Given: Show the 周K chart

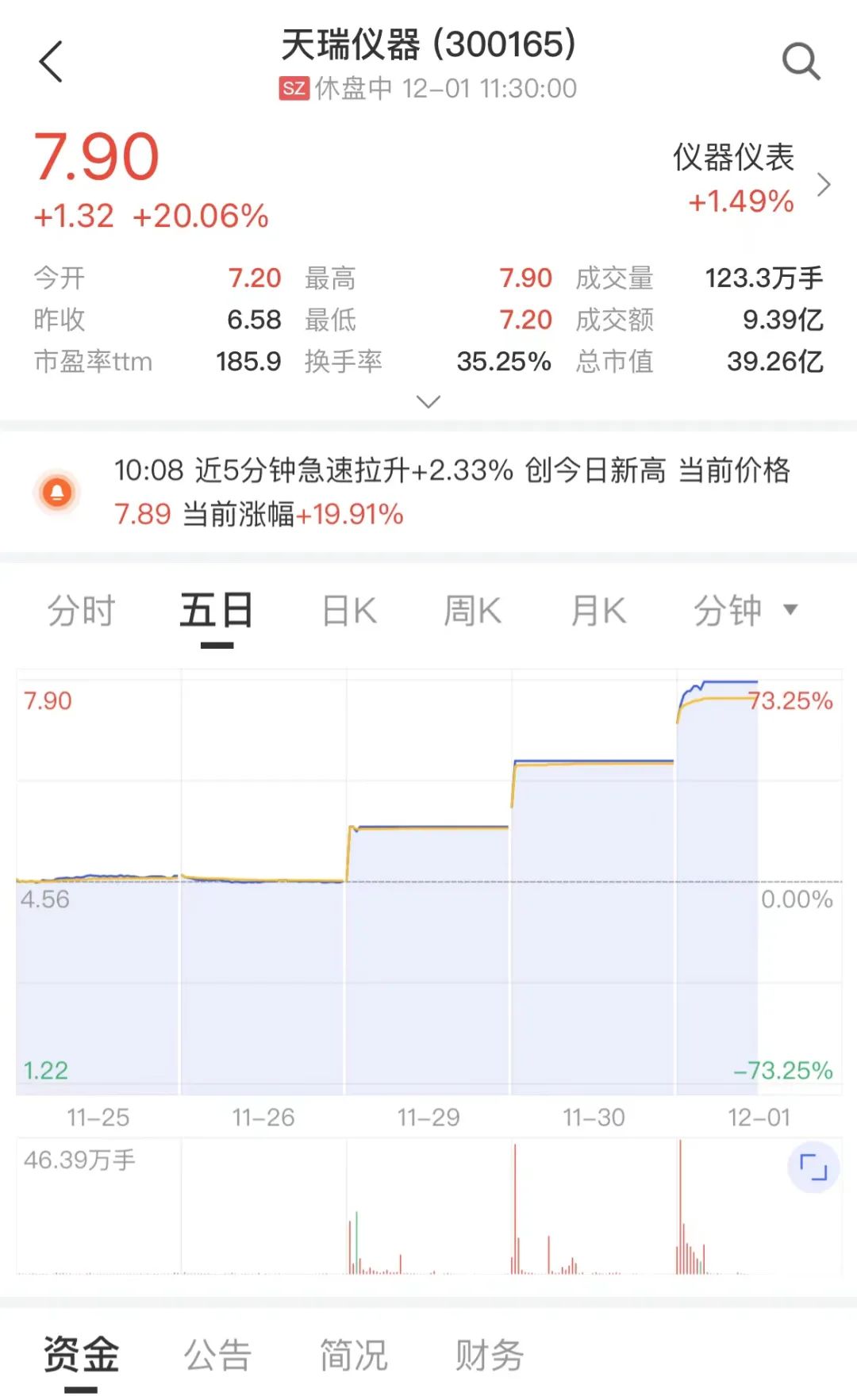Looking at the screenshot, I should (x=472, y=612).
